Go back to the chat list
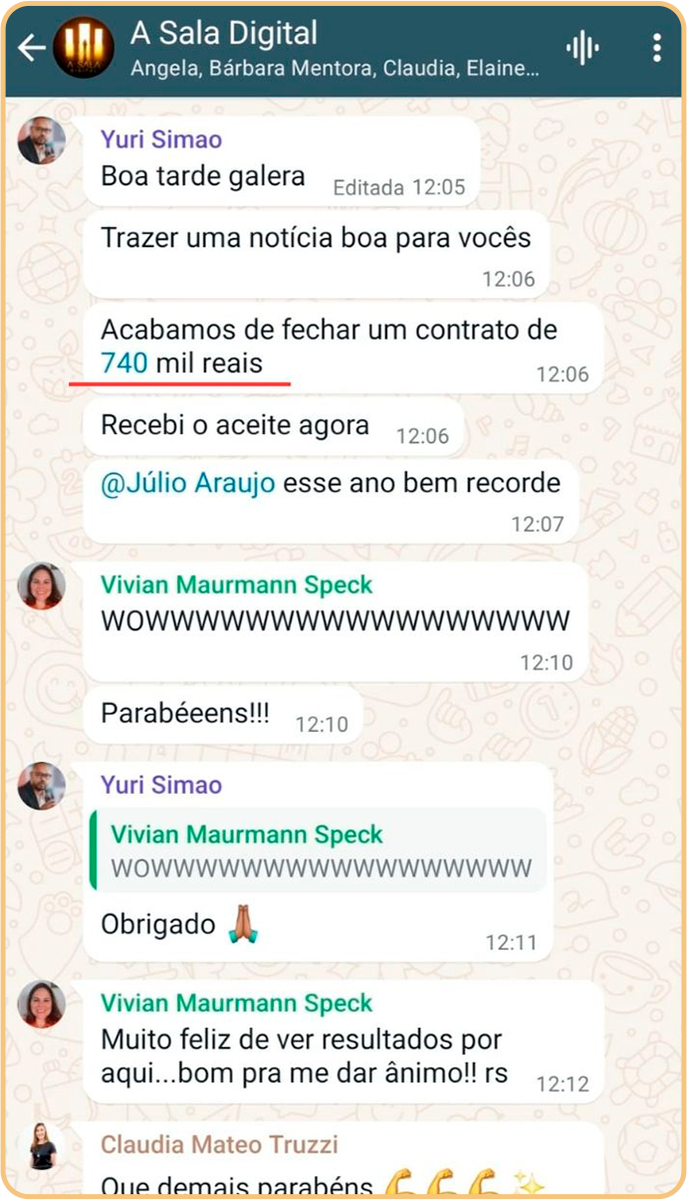The width and height of the screenshot is (687, 1200). pos(30,47)
